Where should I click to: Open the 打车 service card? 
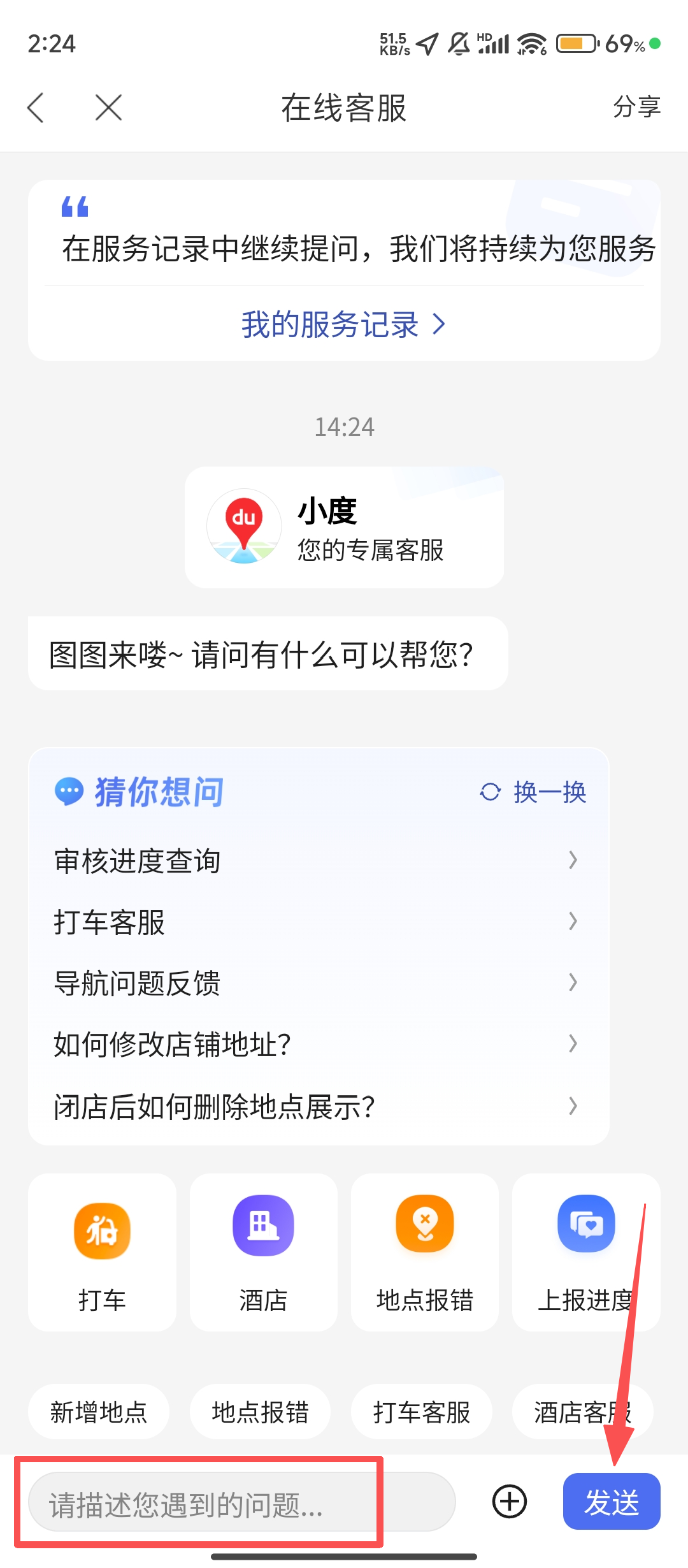(x=102, y=1252)
